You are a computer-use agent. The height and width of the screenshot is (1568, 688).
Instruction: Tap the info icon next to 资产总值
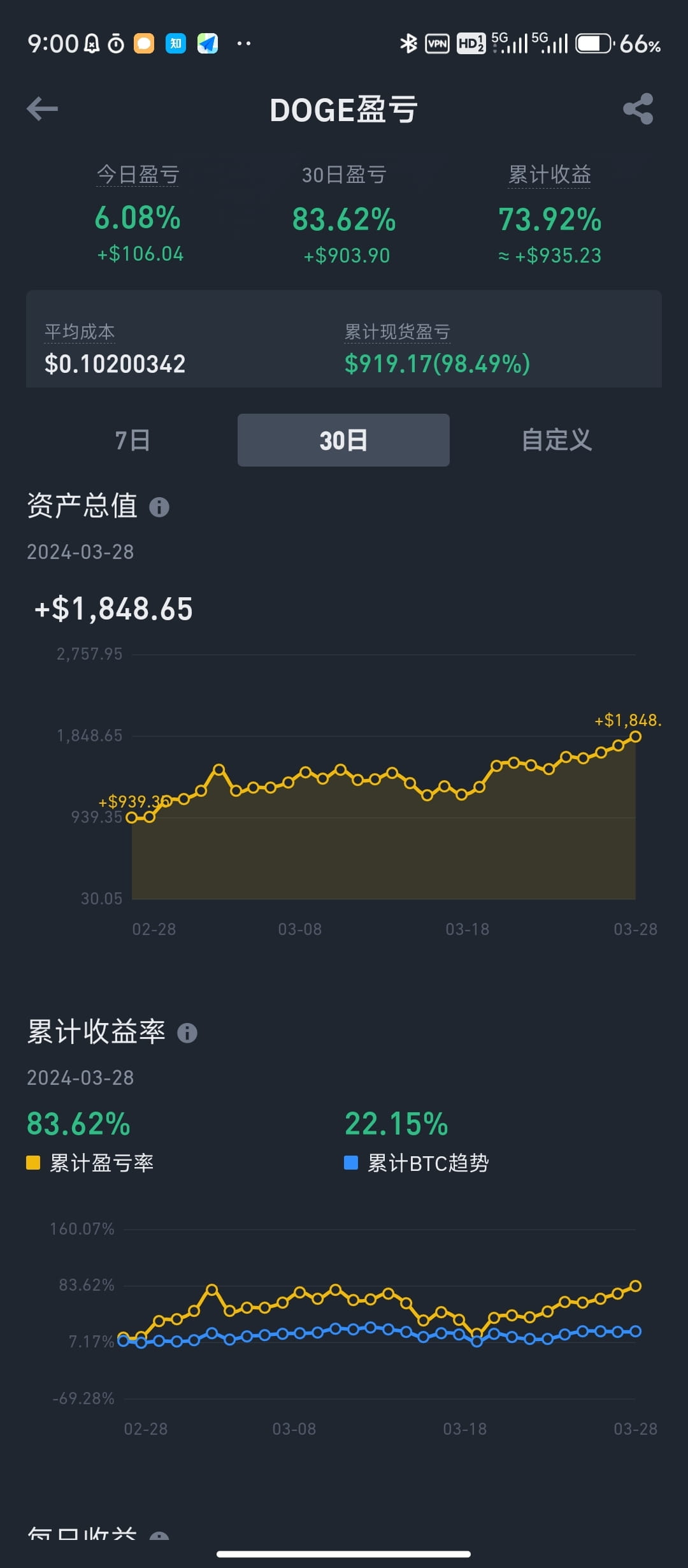tap(159, 507)
